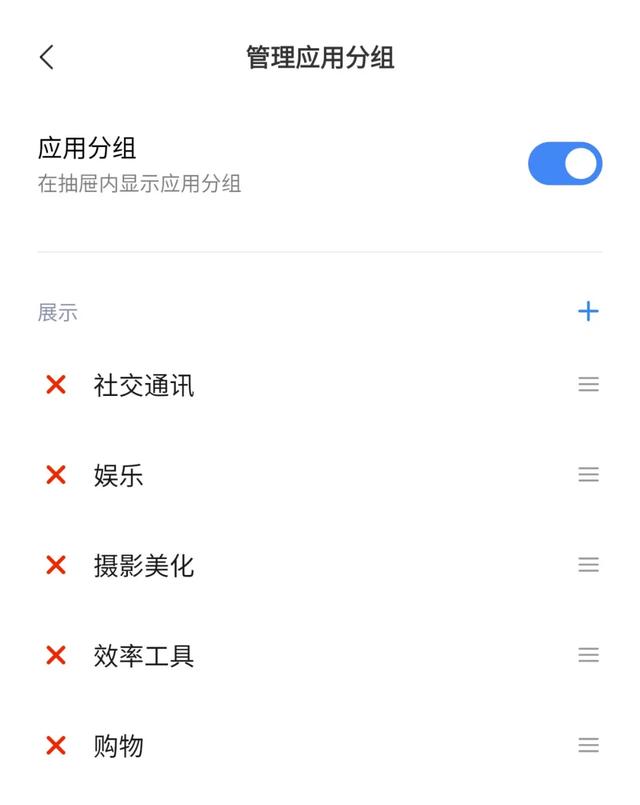Tap the reorder handle for 娱乐

[x=588, y=474]
